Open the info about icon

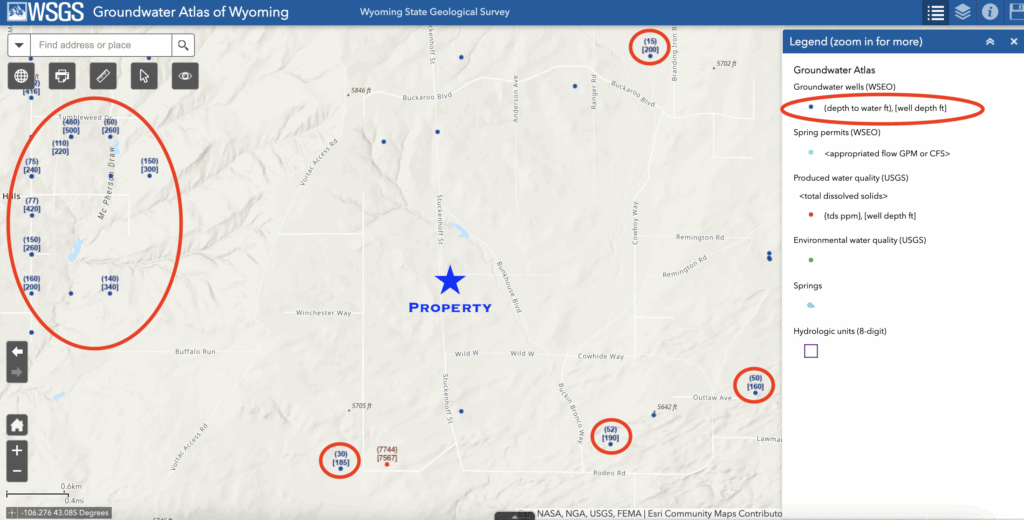(x=991, y=13)
